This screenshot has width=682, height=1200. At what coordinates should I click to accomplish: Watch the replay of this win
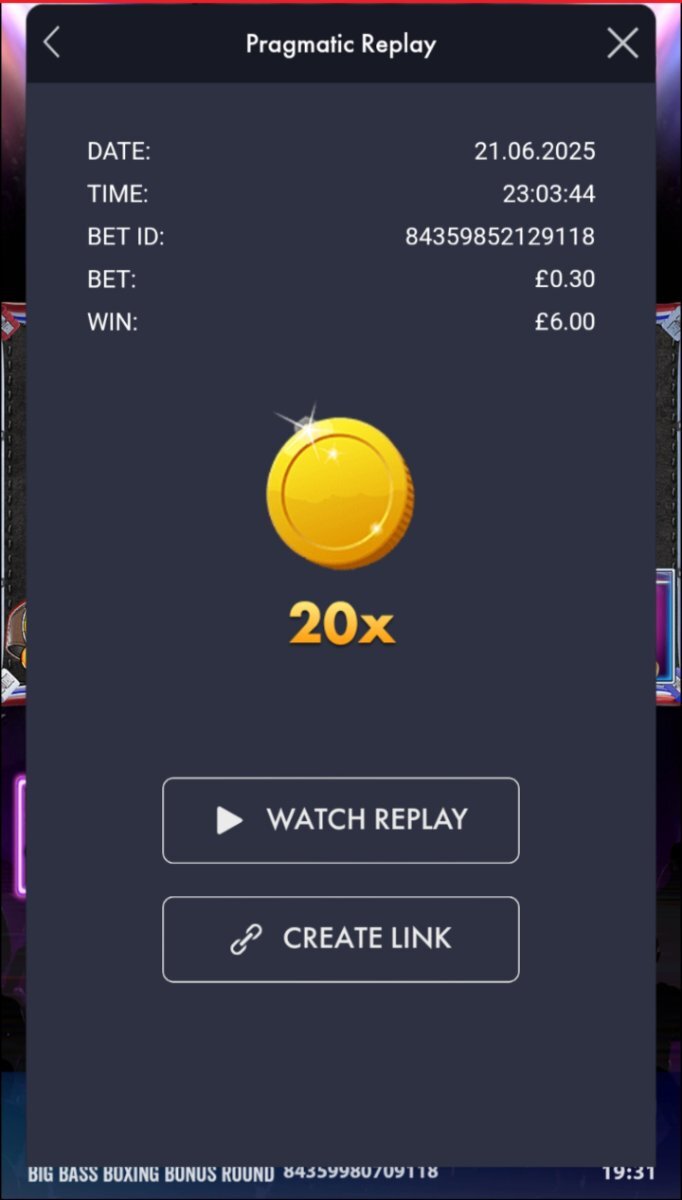(x=341, y=820)
